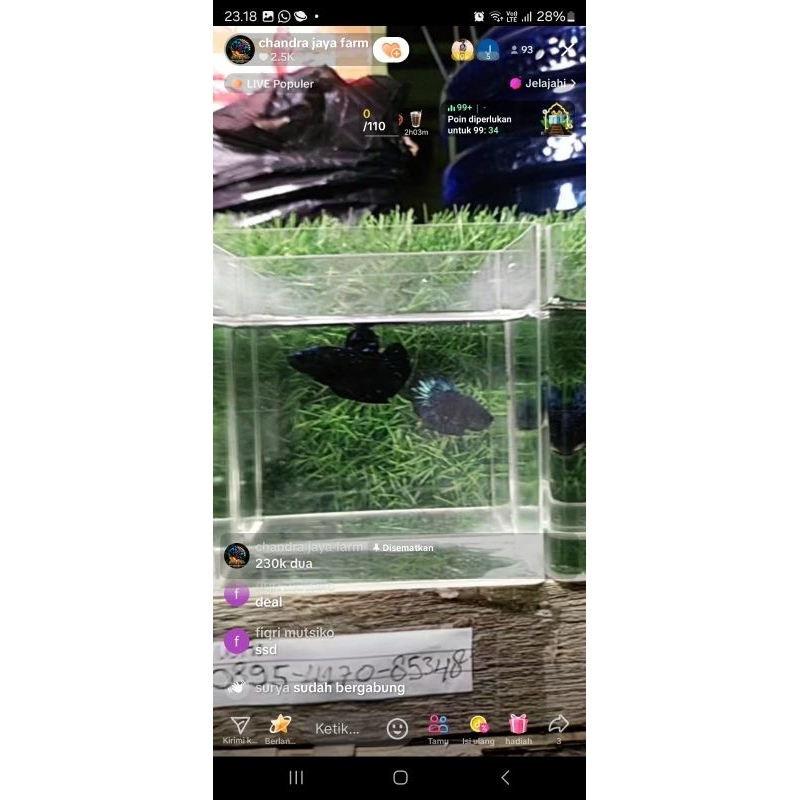
Task: Open the emoji picker smiley
Action: tap(398, 728)
